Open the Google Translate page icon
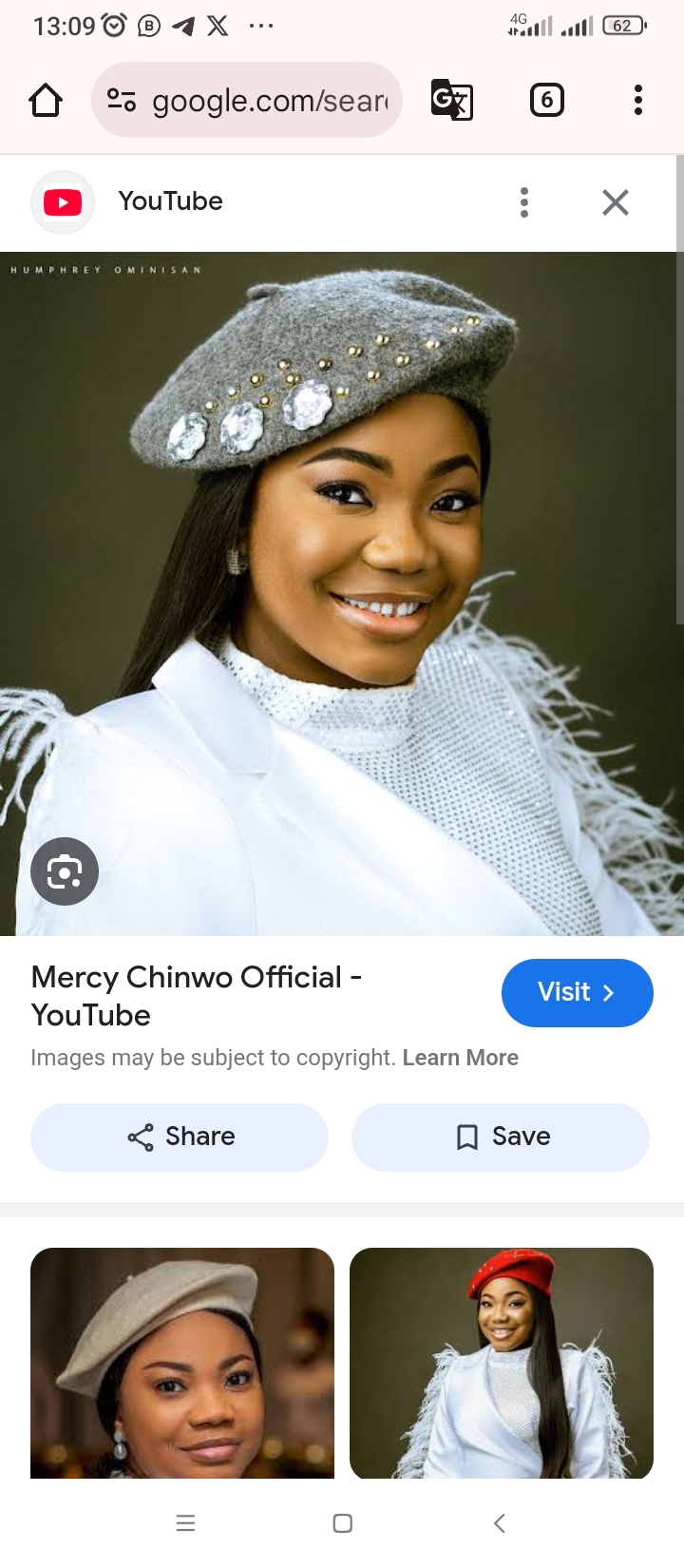 click(452, 100)
